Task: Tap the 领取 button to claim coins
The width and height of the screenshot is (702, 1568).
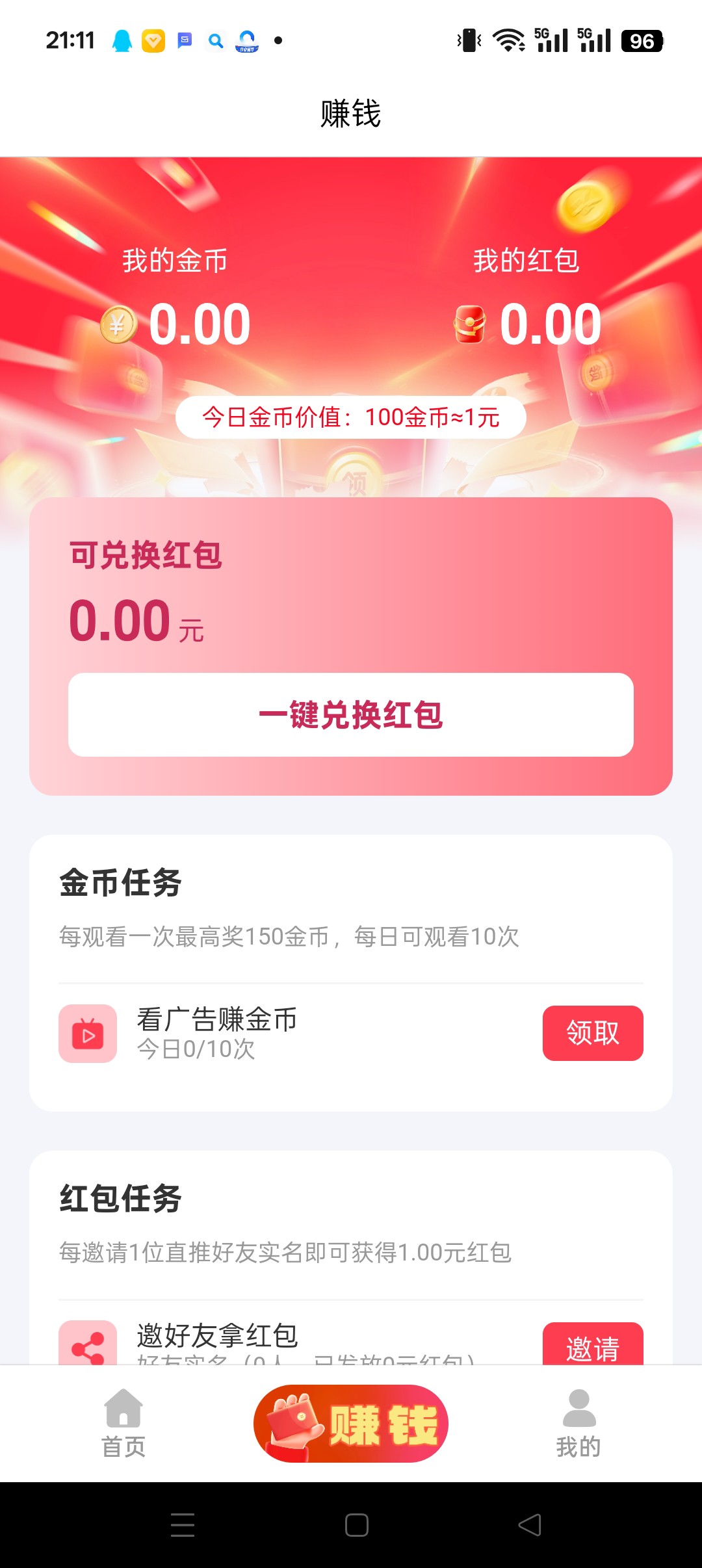Action: pyautogui.click(x=592, y=1033)
